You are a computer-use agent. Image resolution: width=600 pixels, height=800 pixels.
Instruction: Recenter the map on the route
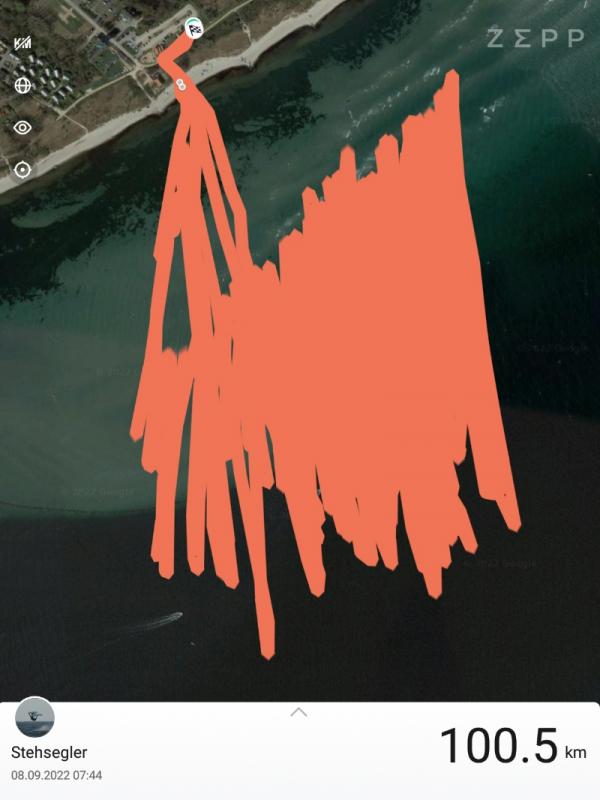click(22, 169)
